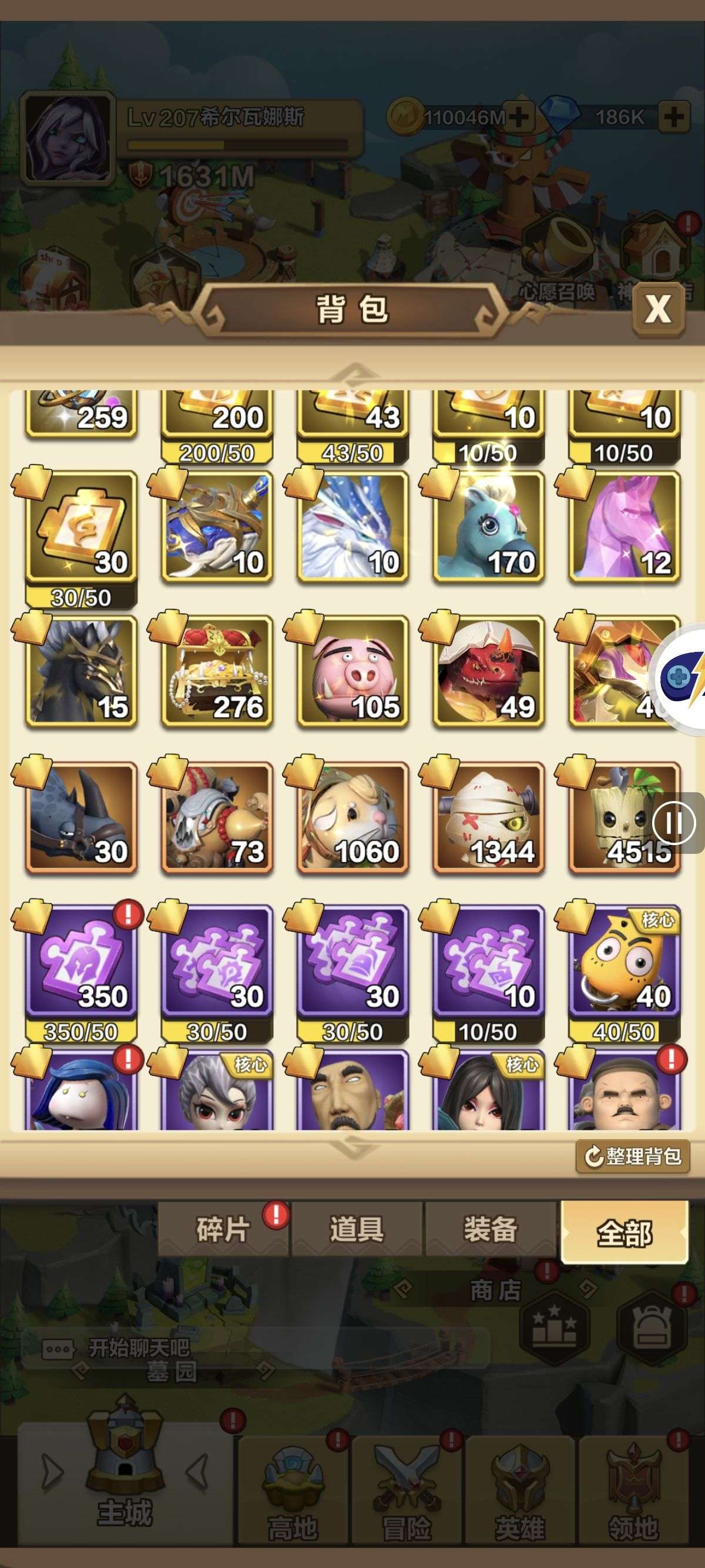Switch to the 道具 tab
This screenshot has width=705, height=1568.
tap(357, 1229)
